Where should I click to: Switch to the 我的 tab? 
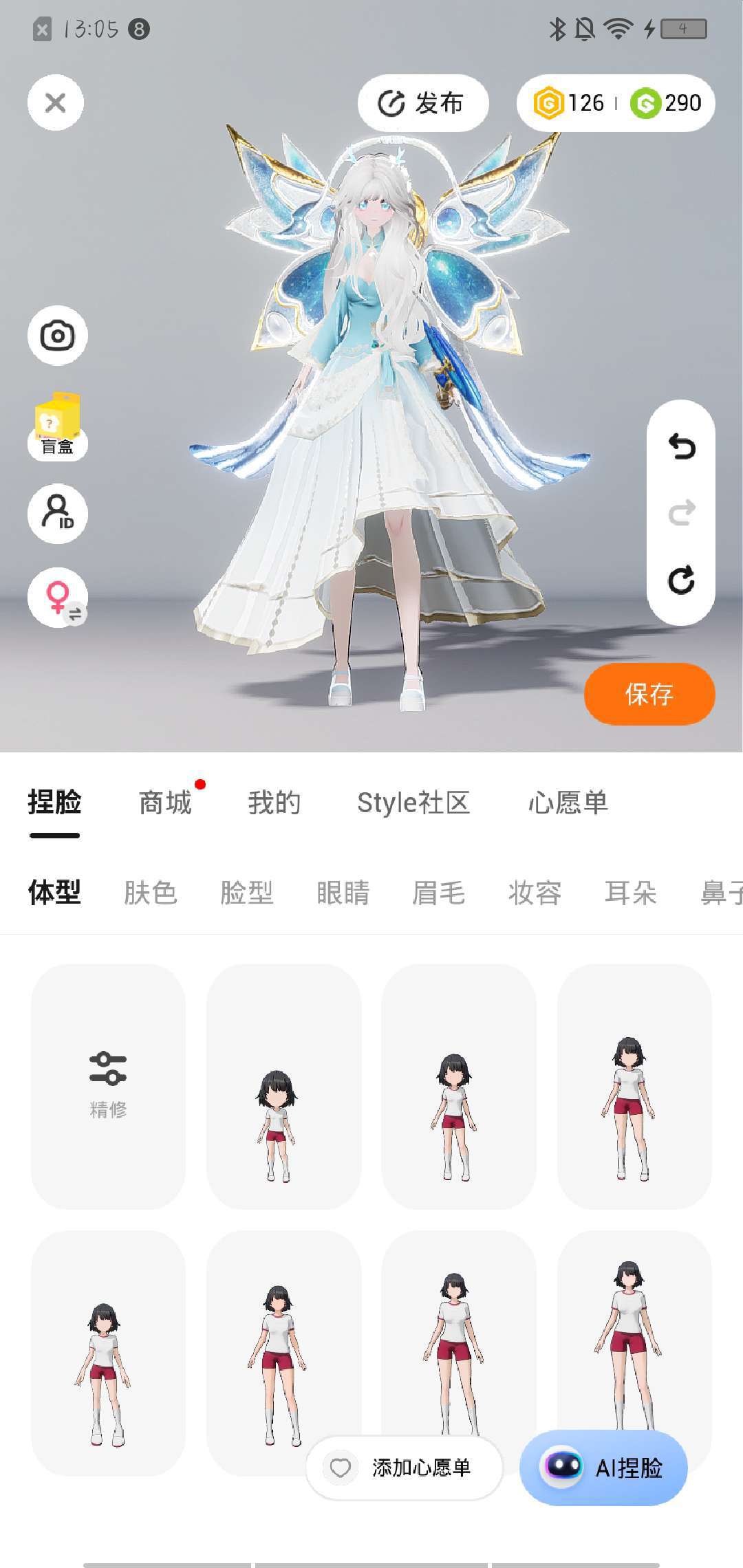(x=274, y=803)
